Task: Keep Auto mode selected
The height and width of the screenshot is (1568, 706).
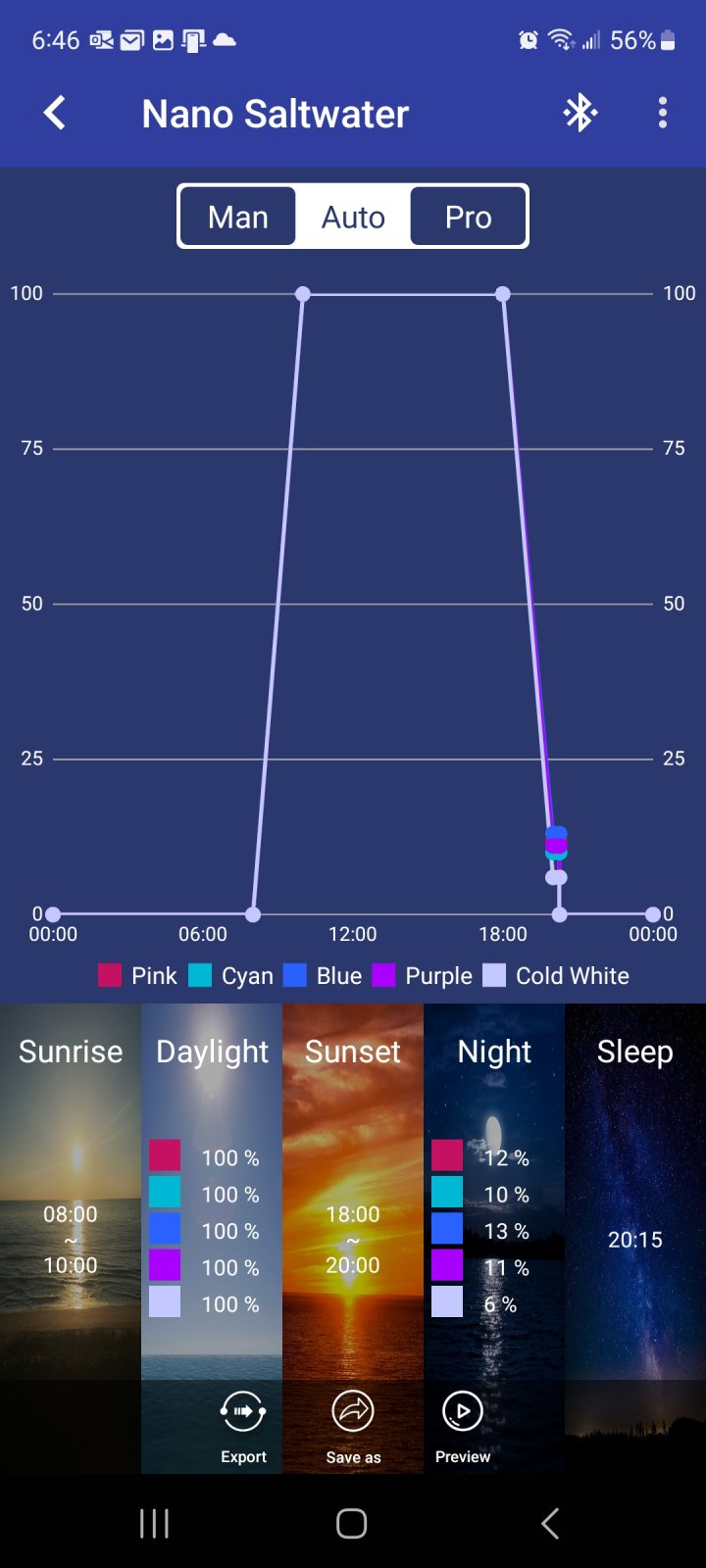Action: [352, 216]
